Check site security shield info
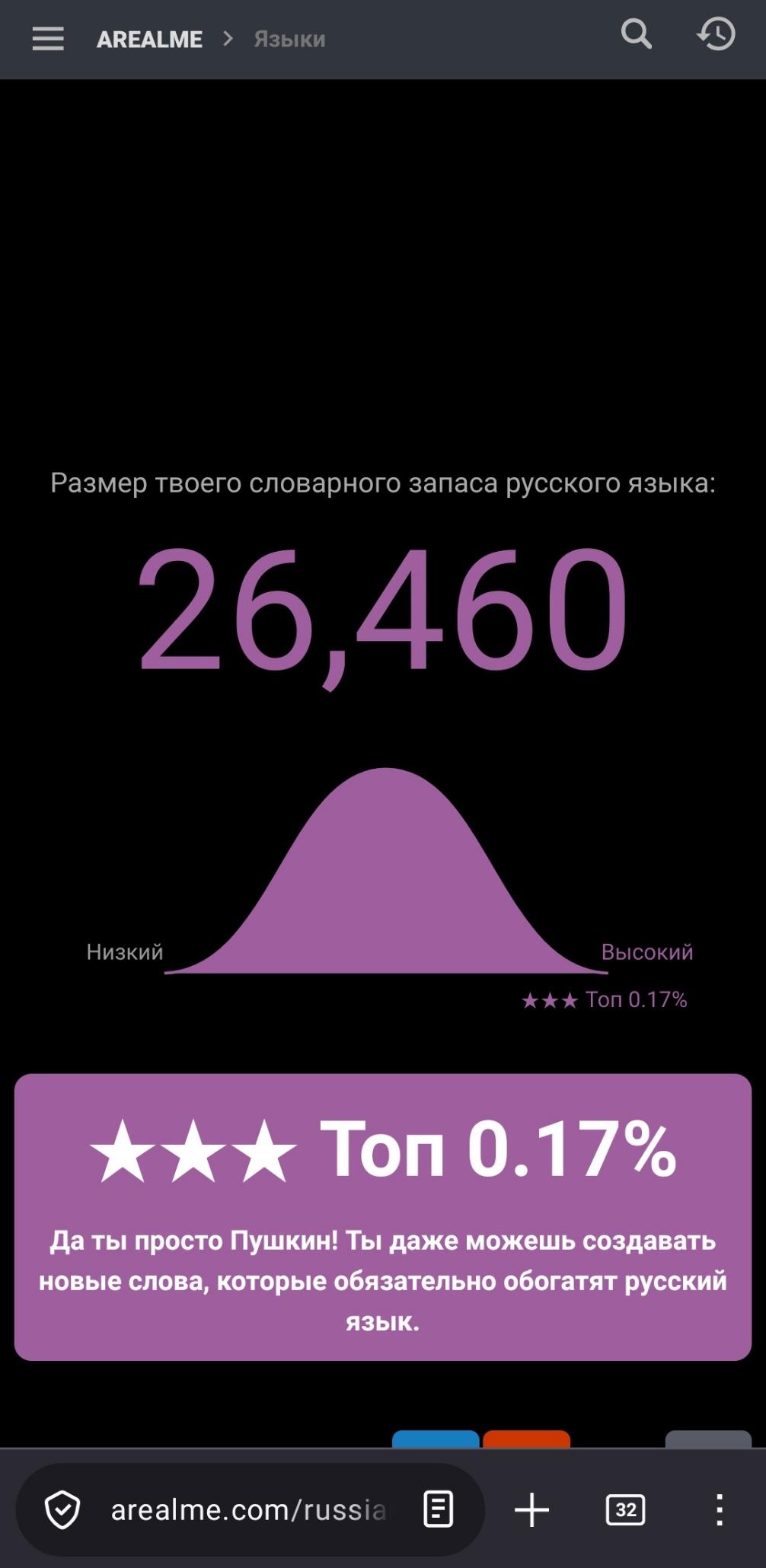This screenshot has width=766, height=1568. pyautogui.click(x=62, y=1510)
